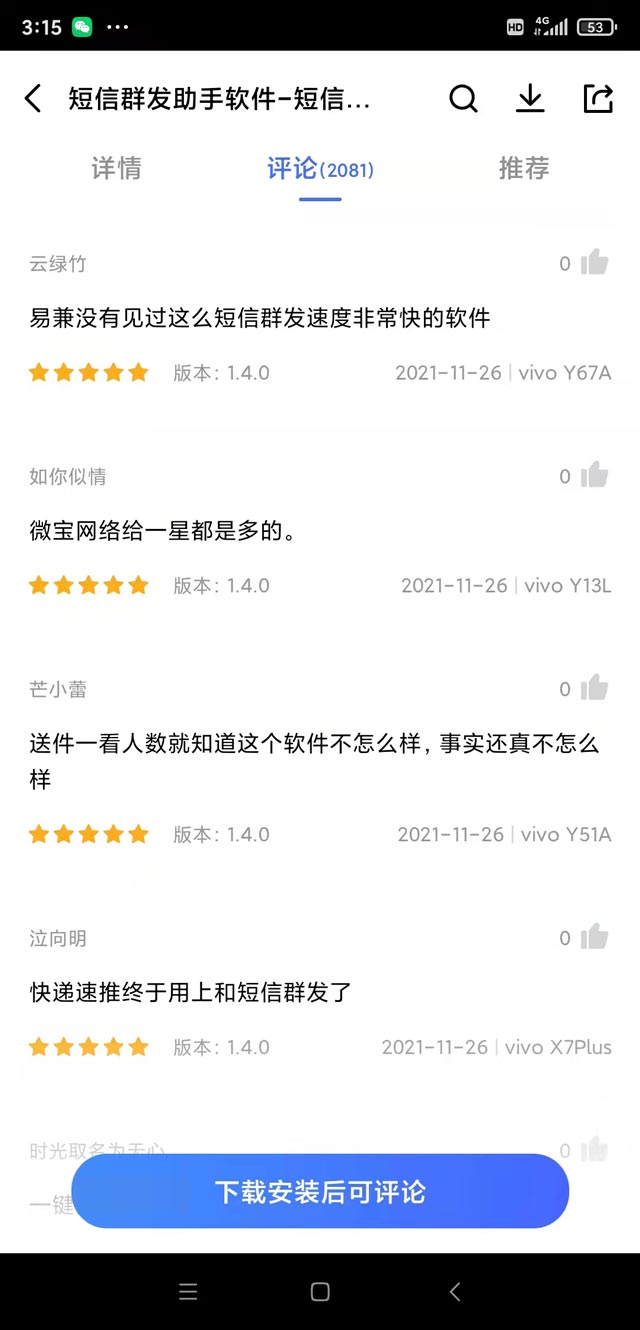Image resolution: width=640 pixels, height=1330 pixels.
Task: Like the review by 云绿竹
Action: point(594,263)
